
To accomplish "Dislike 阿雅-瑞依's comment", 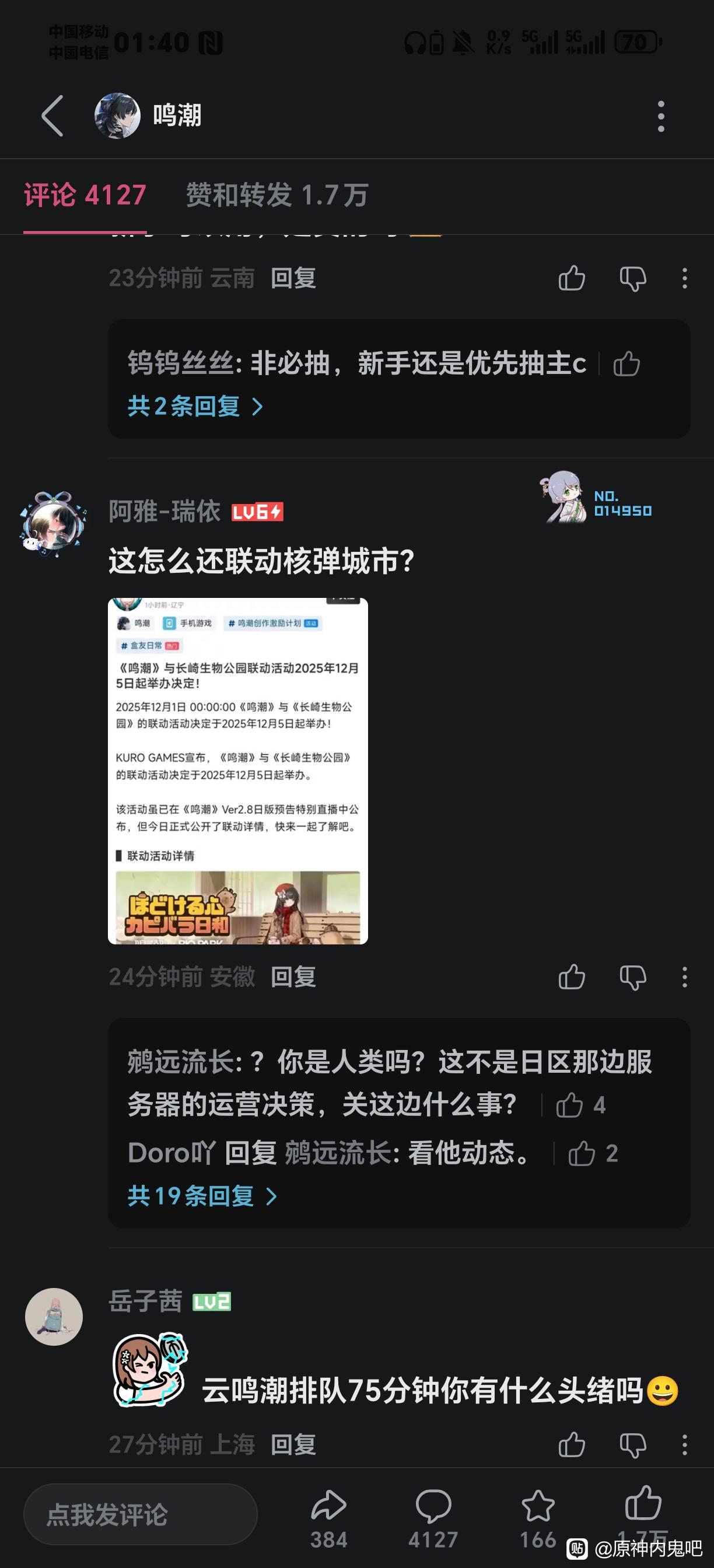I will tap(632, 977).
